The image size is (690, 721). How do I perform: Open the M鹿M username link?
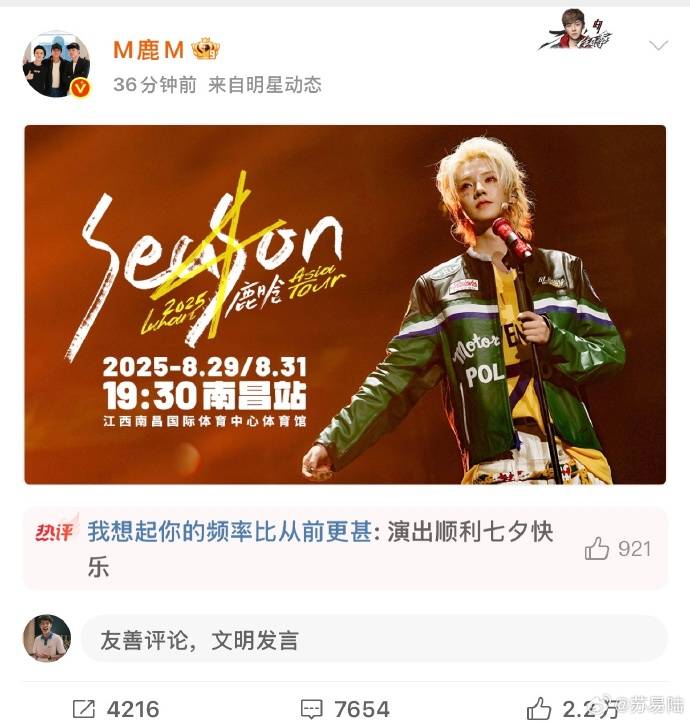point(148,49)
